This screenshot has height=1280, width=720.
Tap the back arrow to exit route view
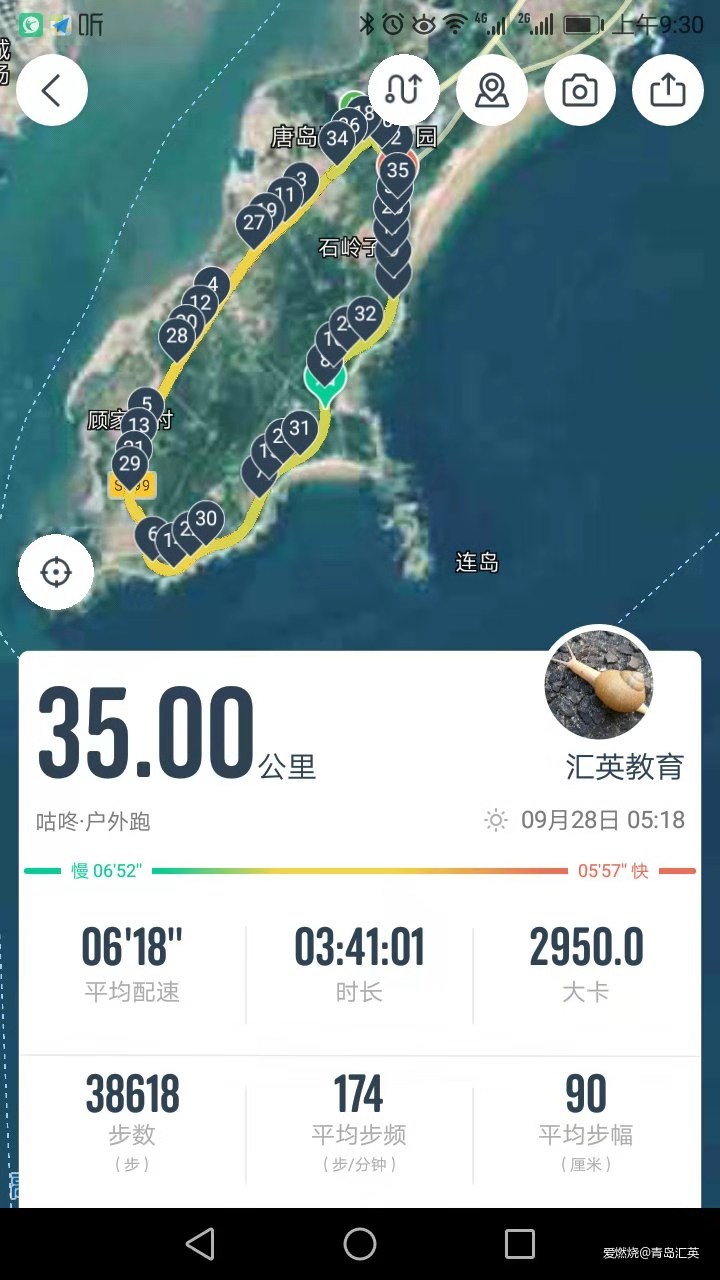tap(52, 89)
